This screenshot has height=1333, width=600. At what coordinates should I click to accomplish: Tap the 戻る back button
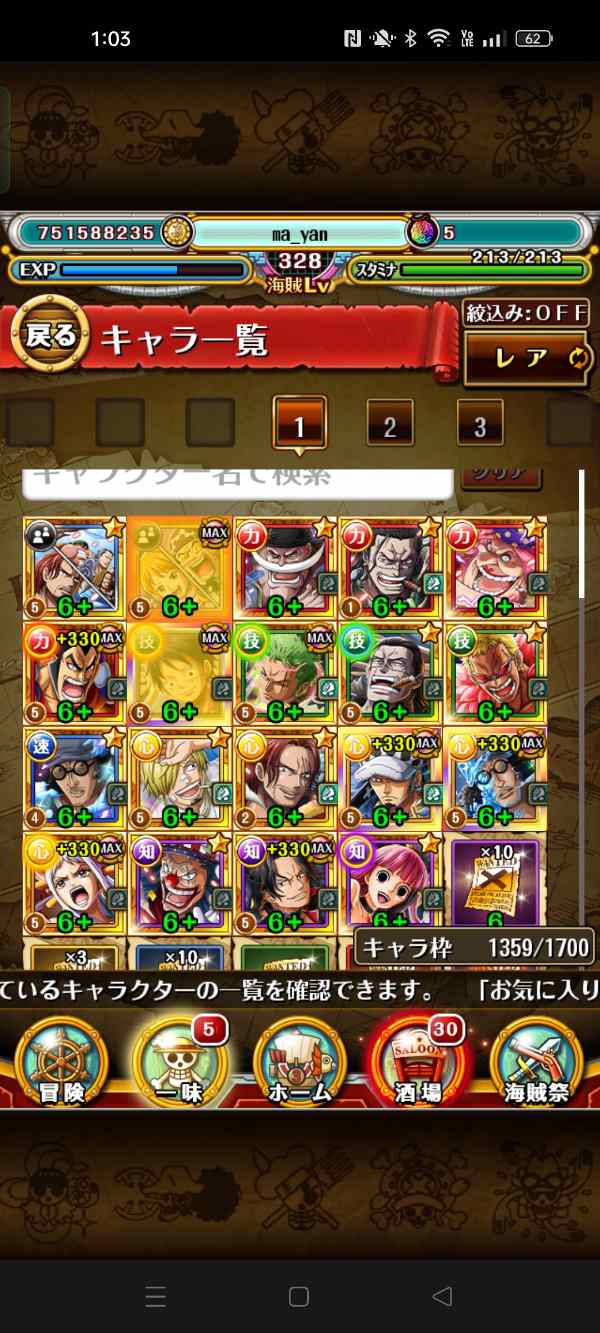coord(48,337)
